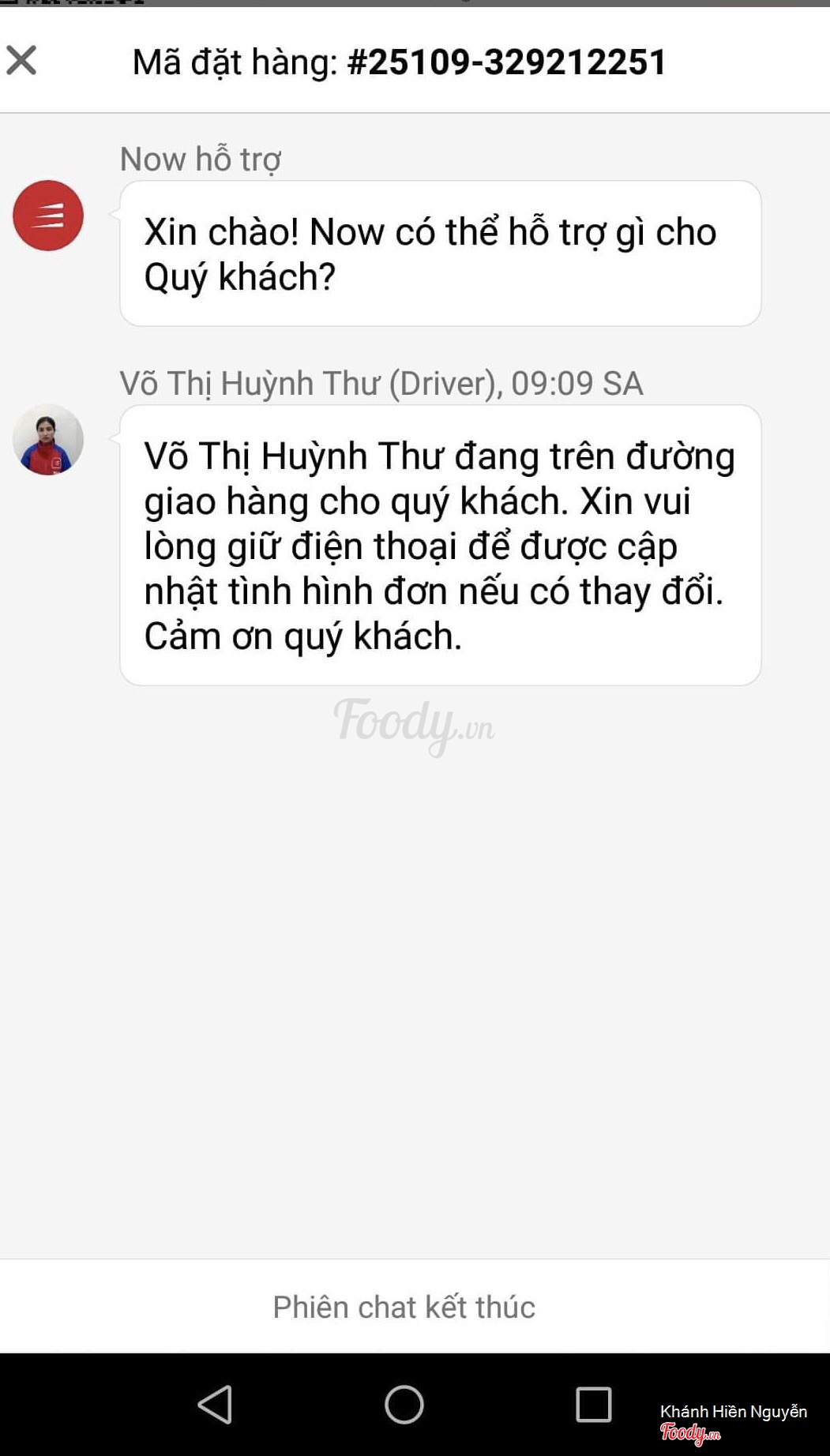Viewport: 830px width, 1456px height.
Task: Close the order chat screen
Action: pos(22,60)
